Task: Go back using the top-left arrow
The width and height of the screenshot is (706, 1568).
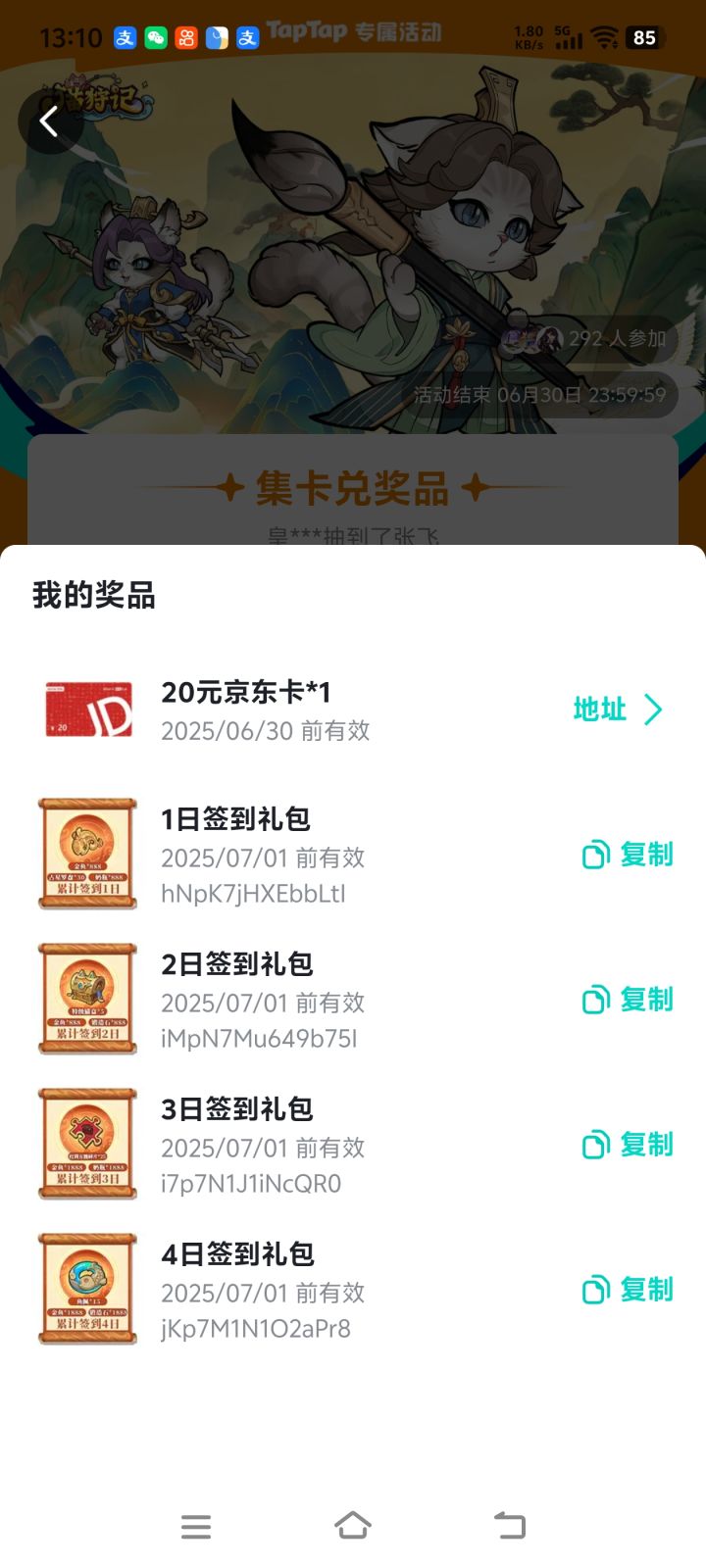Action: 49,122
